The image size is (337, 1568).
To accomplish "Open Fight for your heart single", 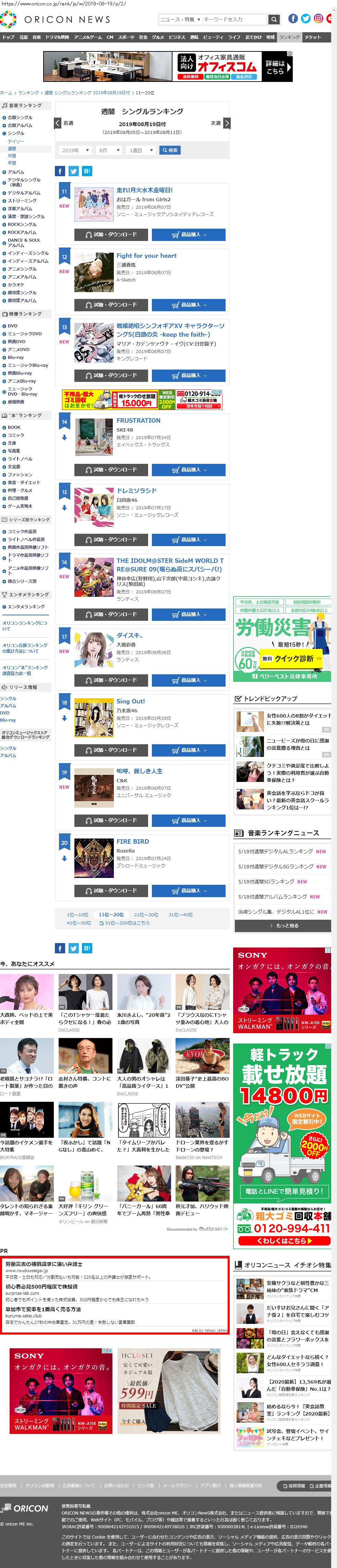I will pos(146,256).
